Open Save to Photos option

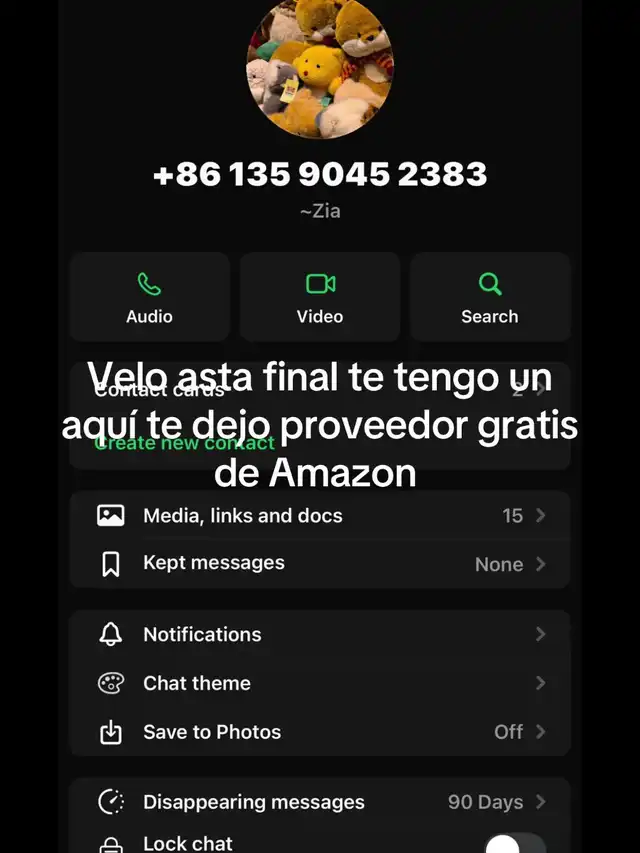pyautogui.click(x=320, y=732)
